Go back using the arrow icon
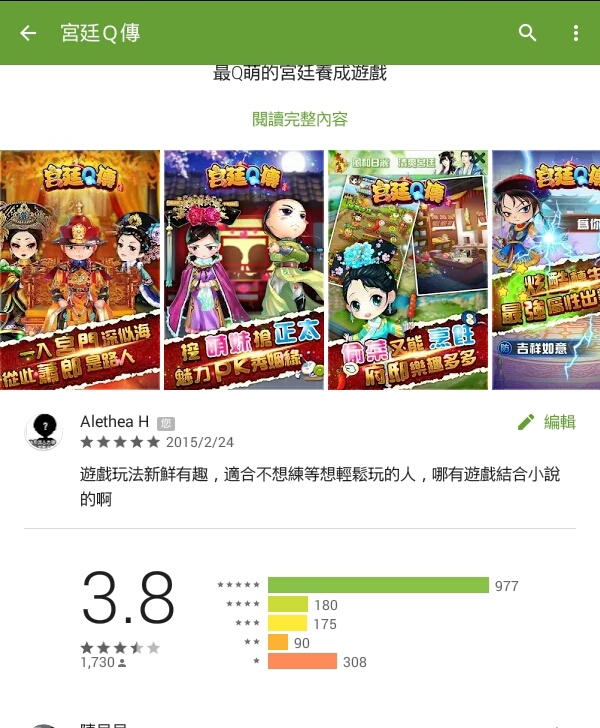Image resolution: width=600 pixels, height=728 pixels. tap(28, 33)
